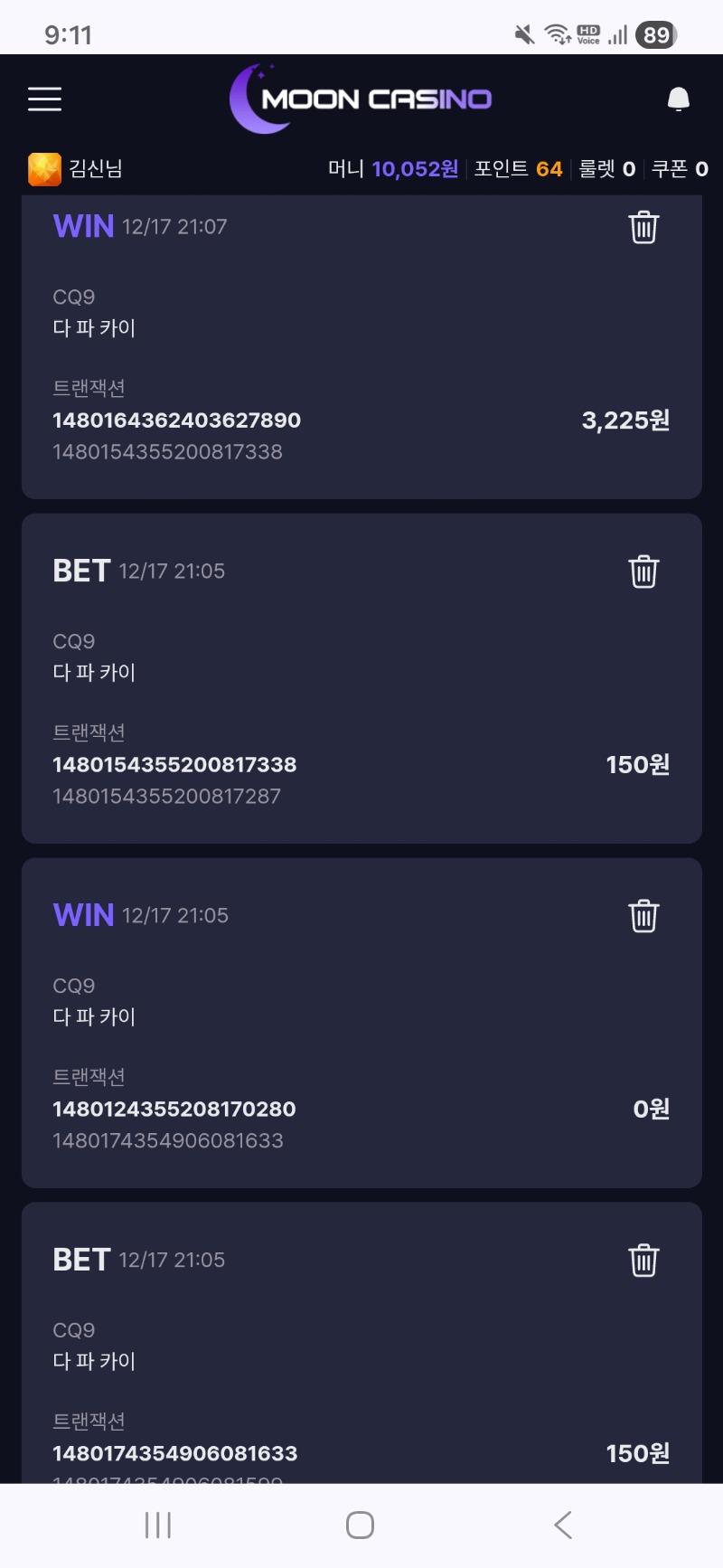
Task: Delete the WIN record showing 0원
Action: [x=643, y=916]
